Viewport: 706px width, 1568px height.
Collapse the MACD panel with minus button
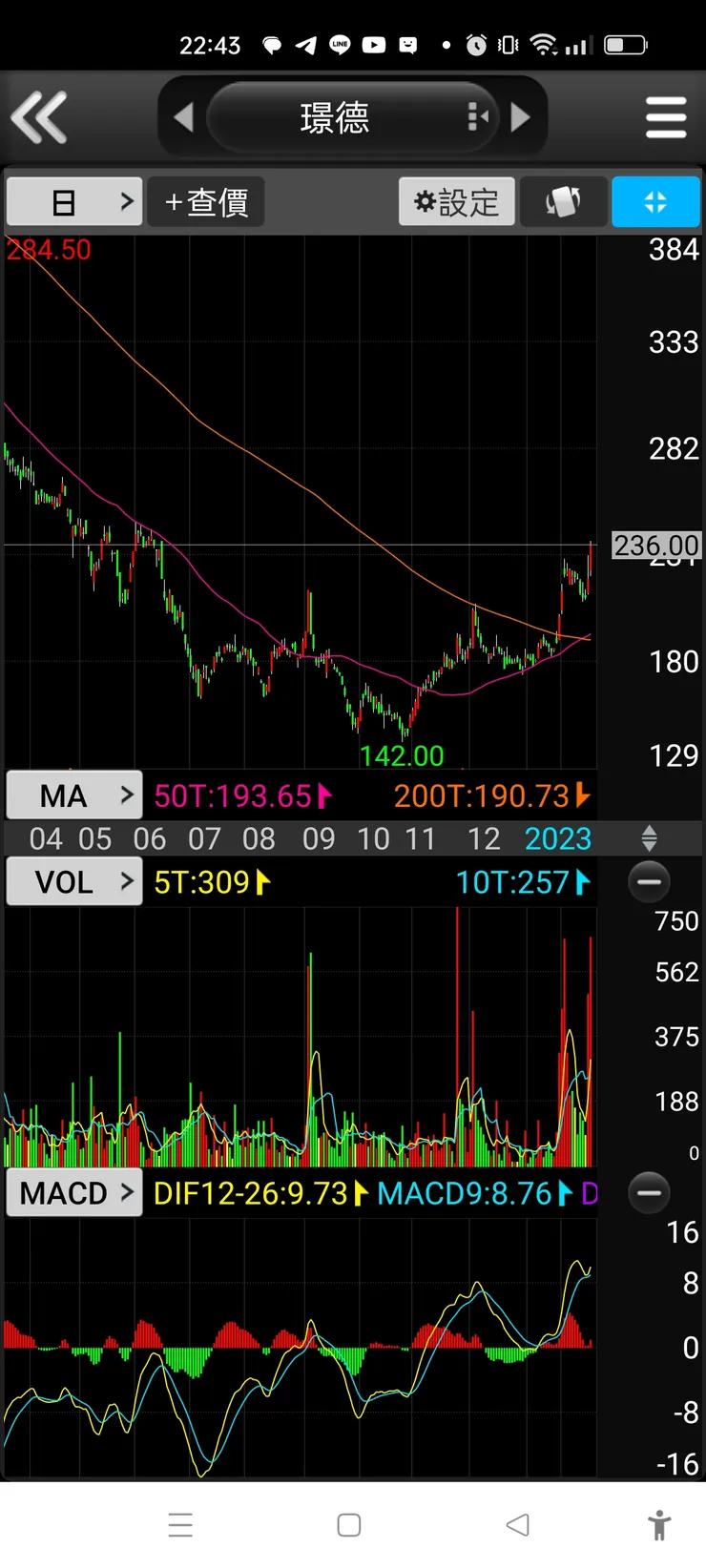tap(649, 1193)
